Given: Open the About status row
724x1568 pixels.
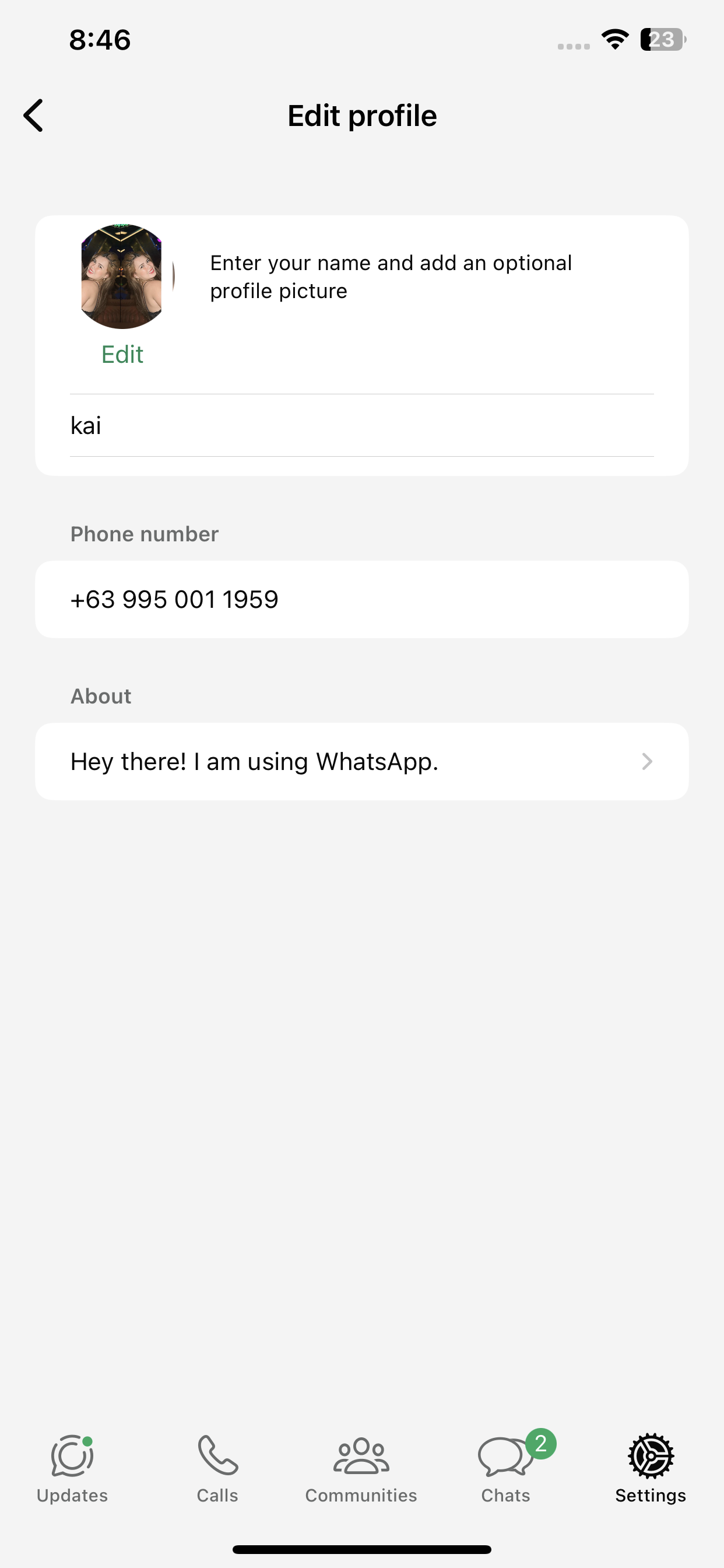Looking at the screenshot, I should (362, 761).
